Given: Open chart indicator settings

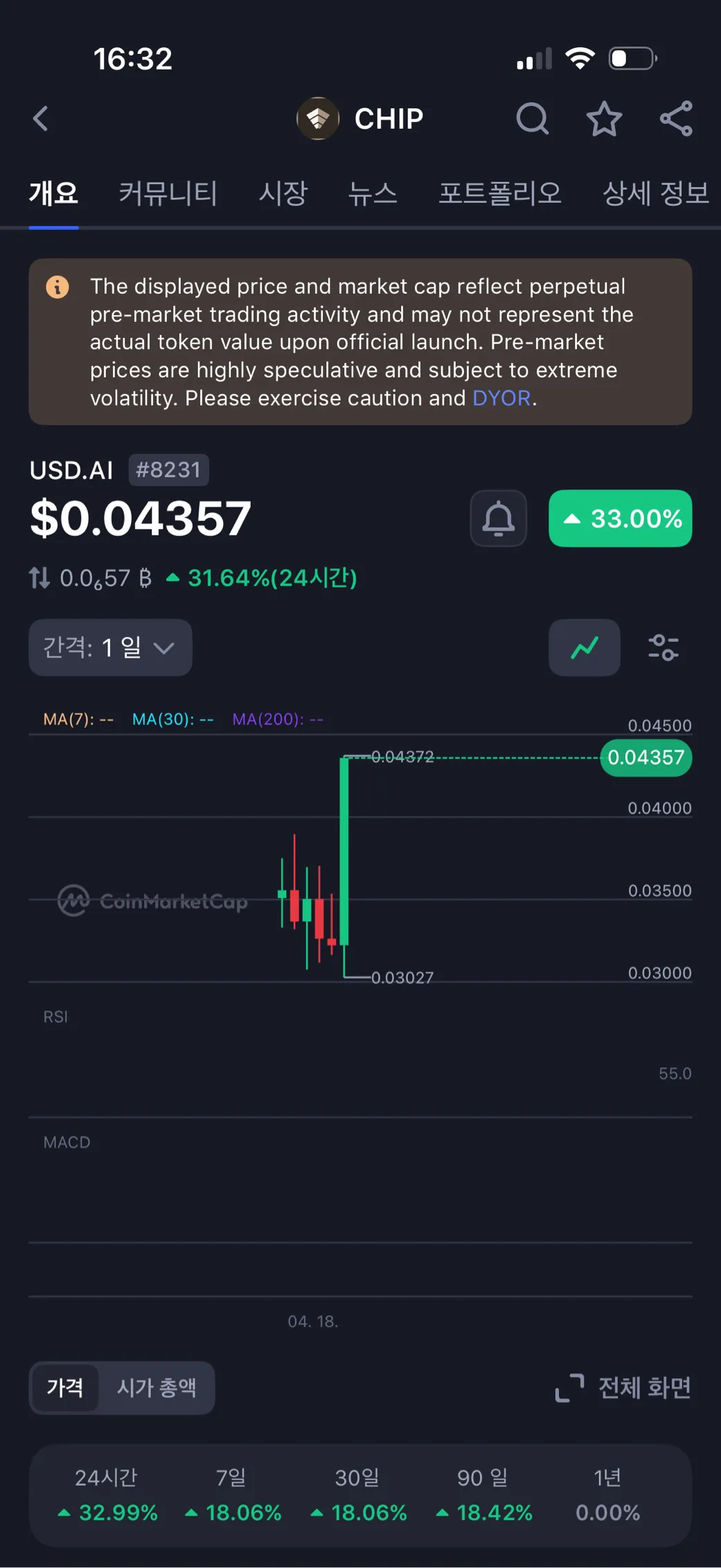Looking at the screenshot, I should (x=664, y=648).
